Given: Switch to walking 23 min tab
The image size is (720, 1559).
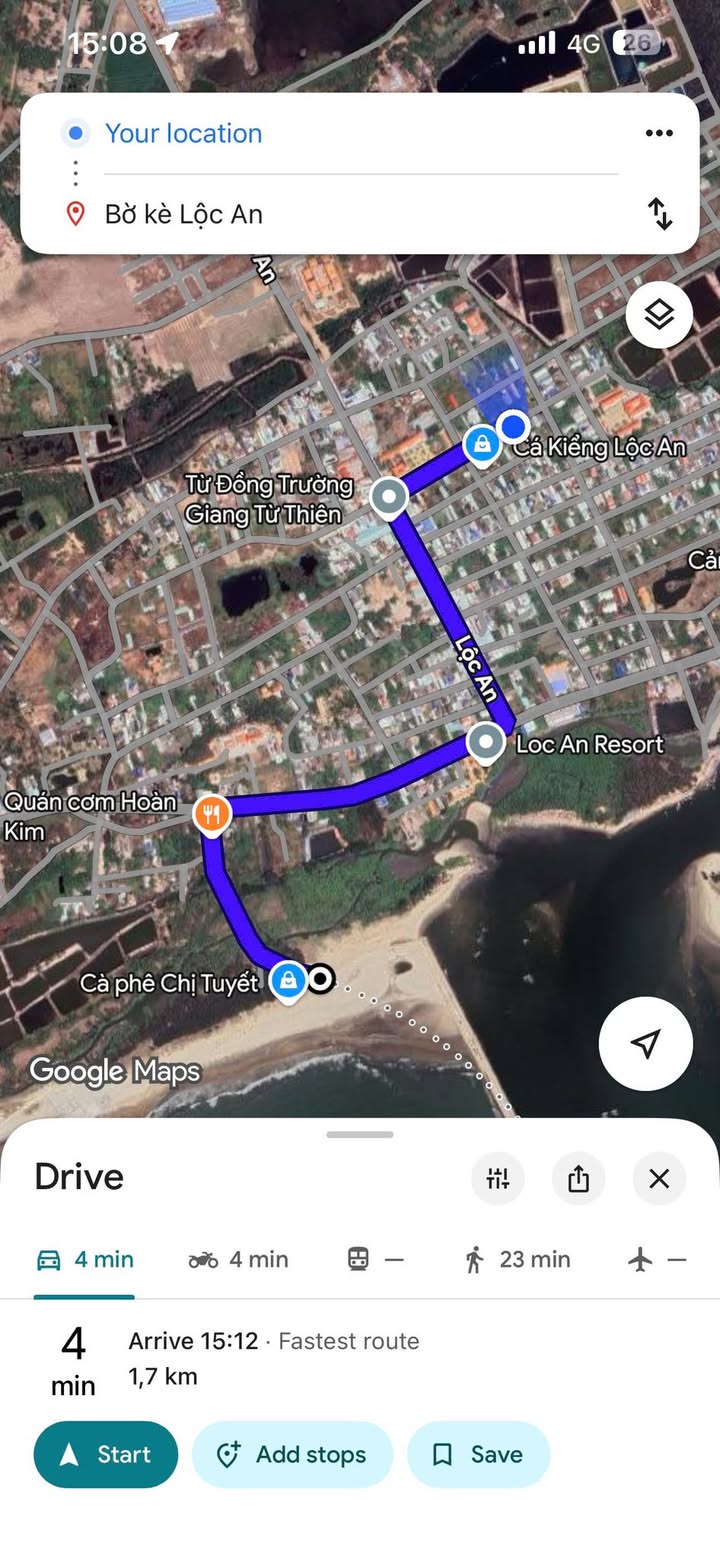Looking at the screenshot, I should (517, 1260).
